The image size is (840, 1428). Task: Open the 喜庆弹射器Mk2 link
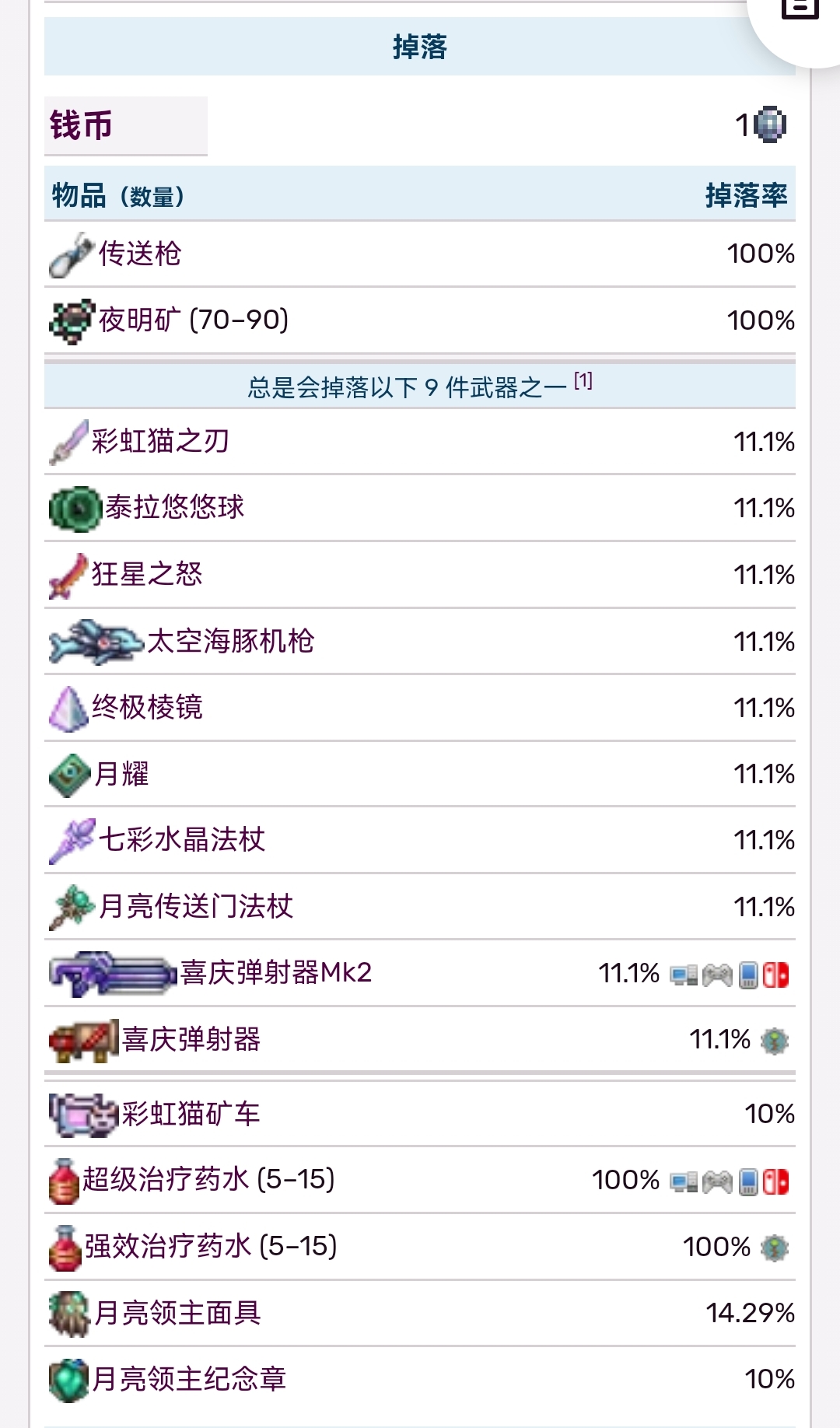(x=276, y=972)
